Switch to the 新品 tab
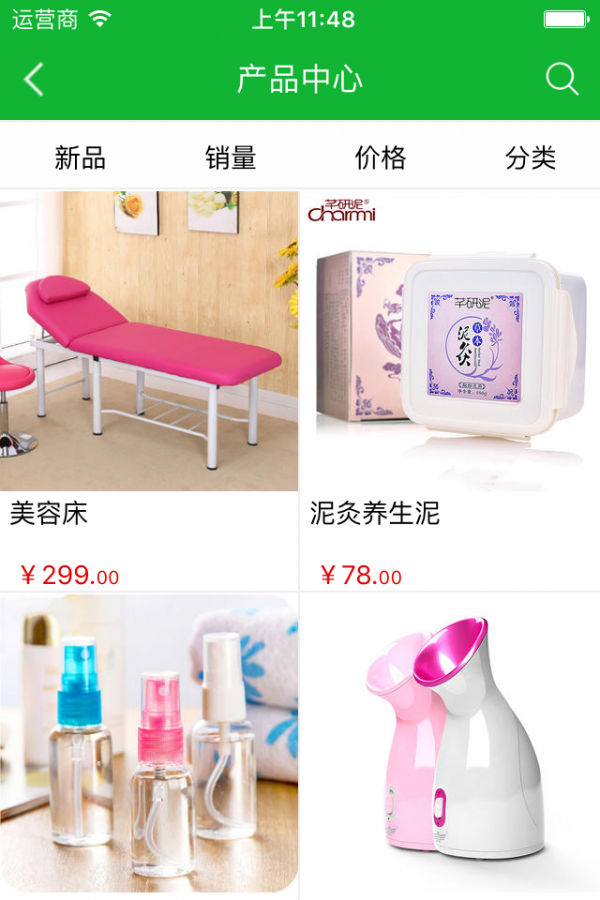 coord(80,158)
